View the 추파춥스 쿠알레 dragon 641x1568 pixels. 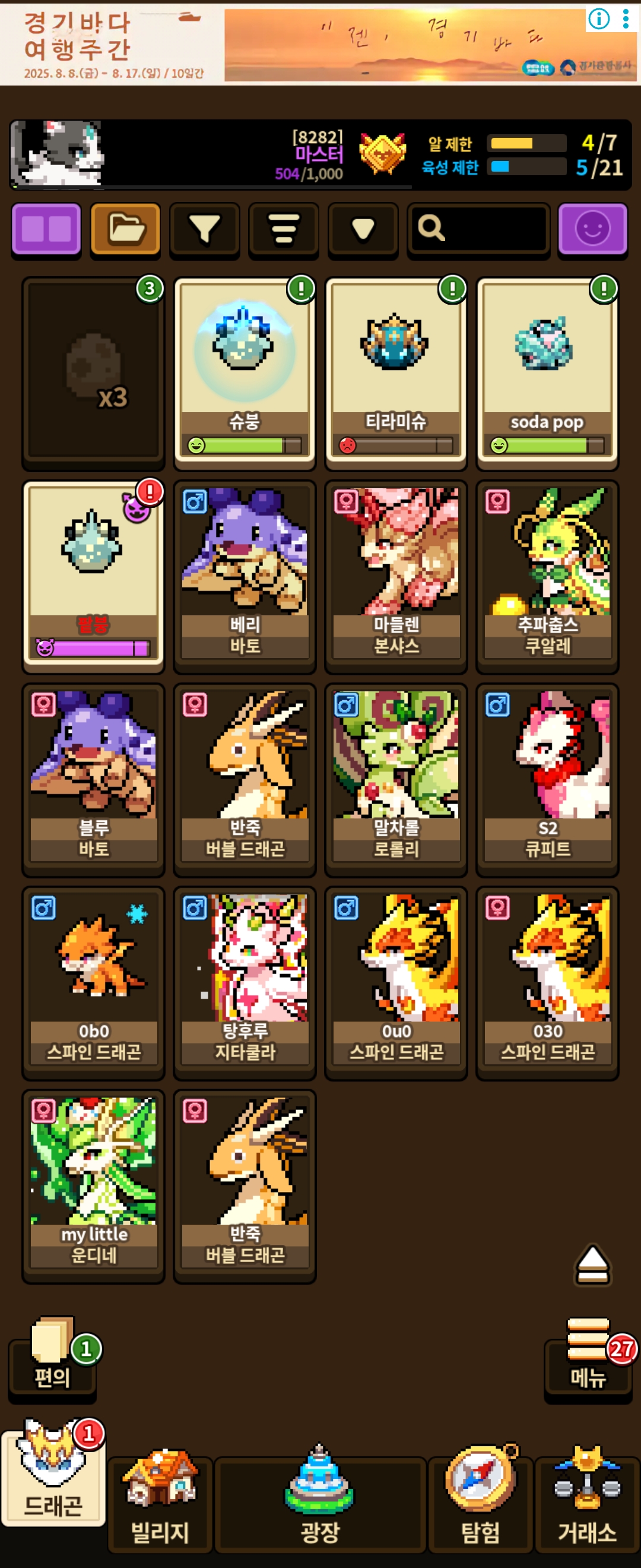tap(547, 576)
